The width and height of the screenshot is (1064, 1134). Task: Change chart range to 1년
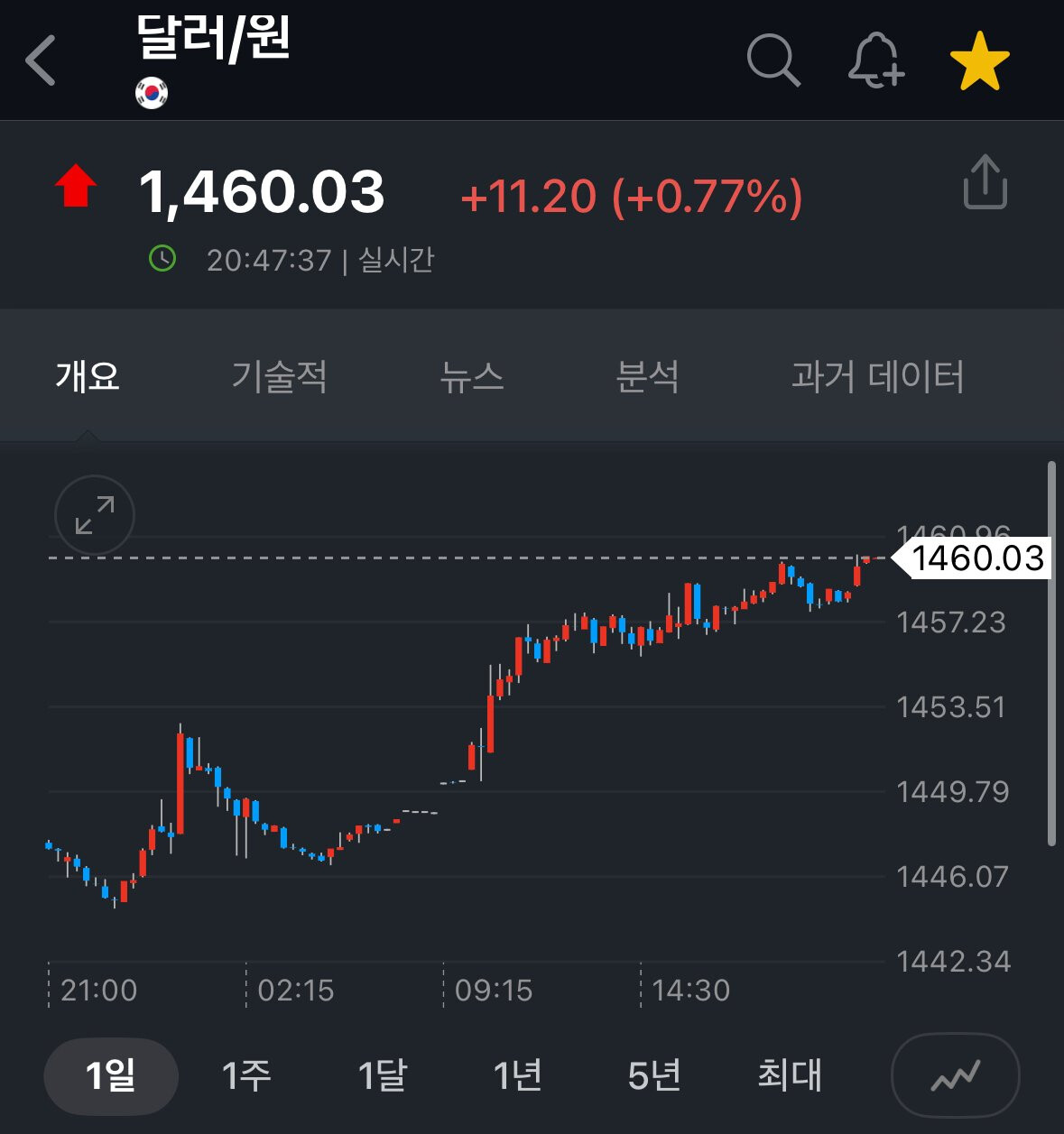coord(518,1075)
